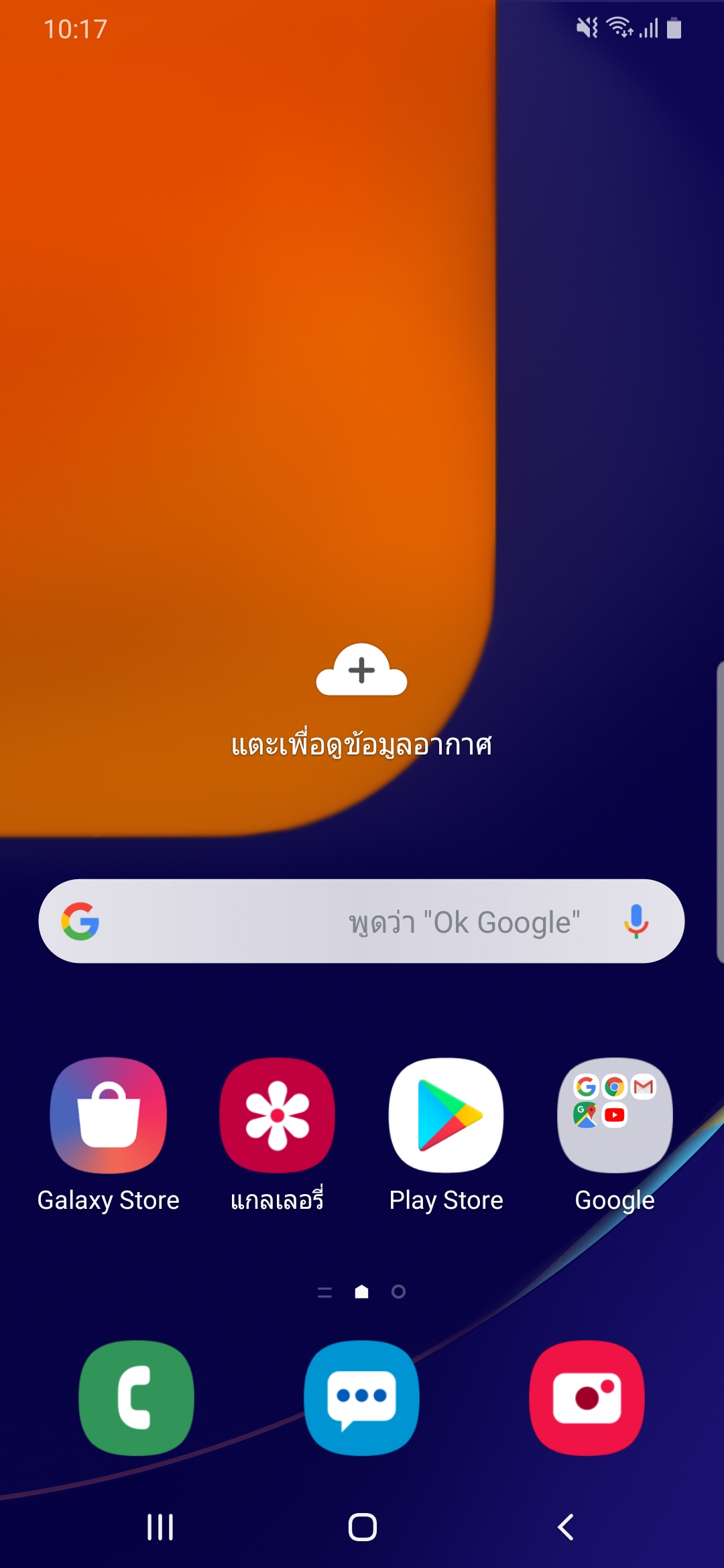Go to the second home page indicator
Viewport: 724px width, 1568px height.
pos(398,1291)
